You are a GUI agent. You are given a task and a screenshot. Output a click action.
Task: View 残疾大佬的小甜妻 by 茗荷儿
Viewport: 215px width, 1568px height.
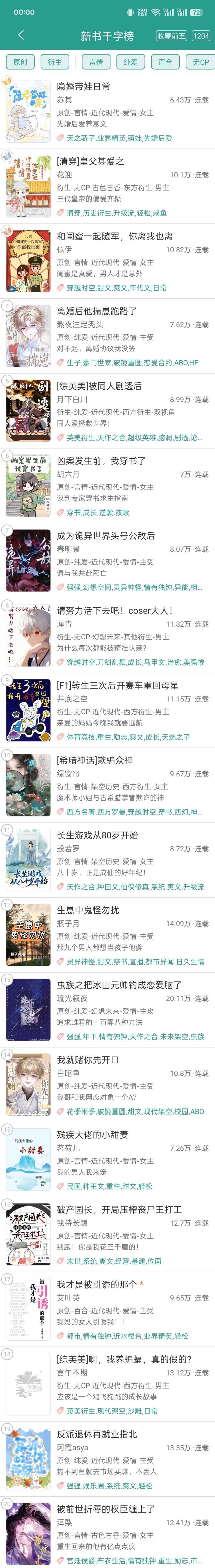[x=93, y=1135]
